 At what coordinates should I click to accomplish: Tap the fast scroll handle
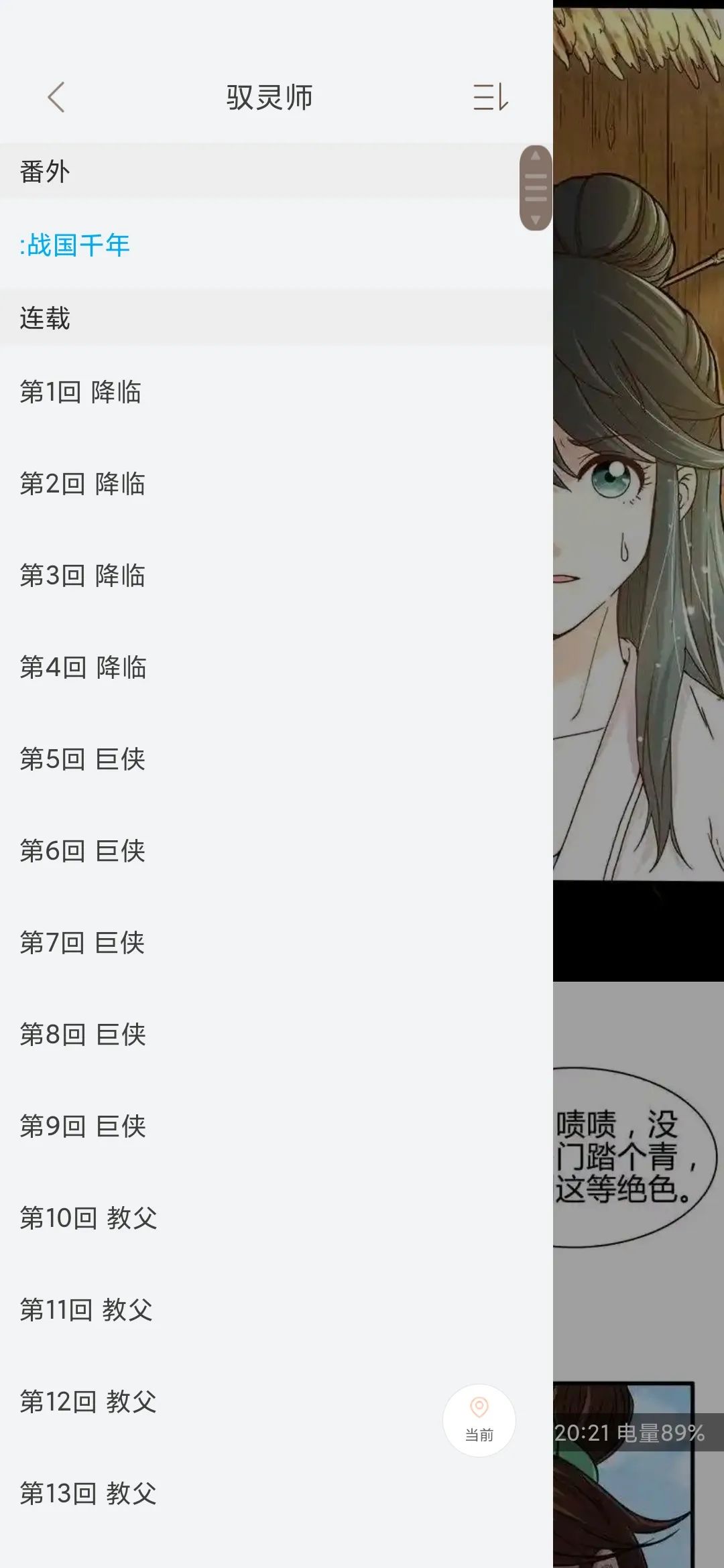[x=535, y=188]
